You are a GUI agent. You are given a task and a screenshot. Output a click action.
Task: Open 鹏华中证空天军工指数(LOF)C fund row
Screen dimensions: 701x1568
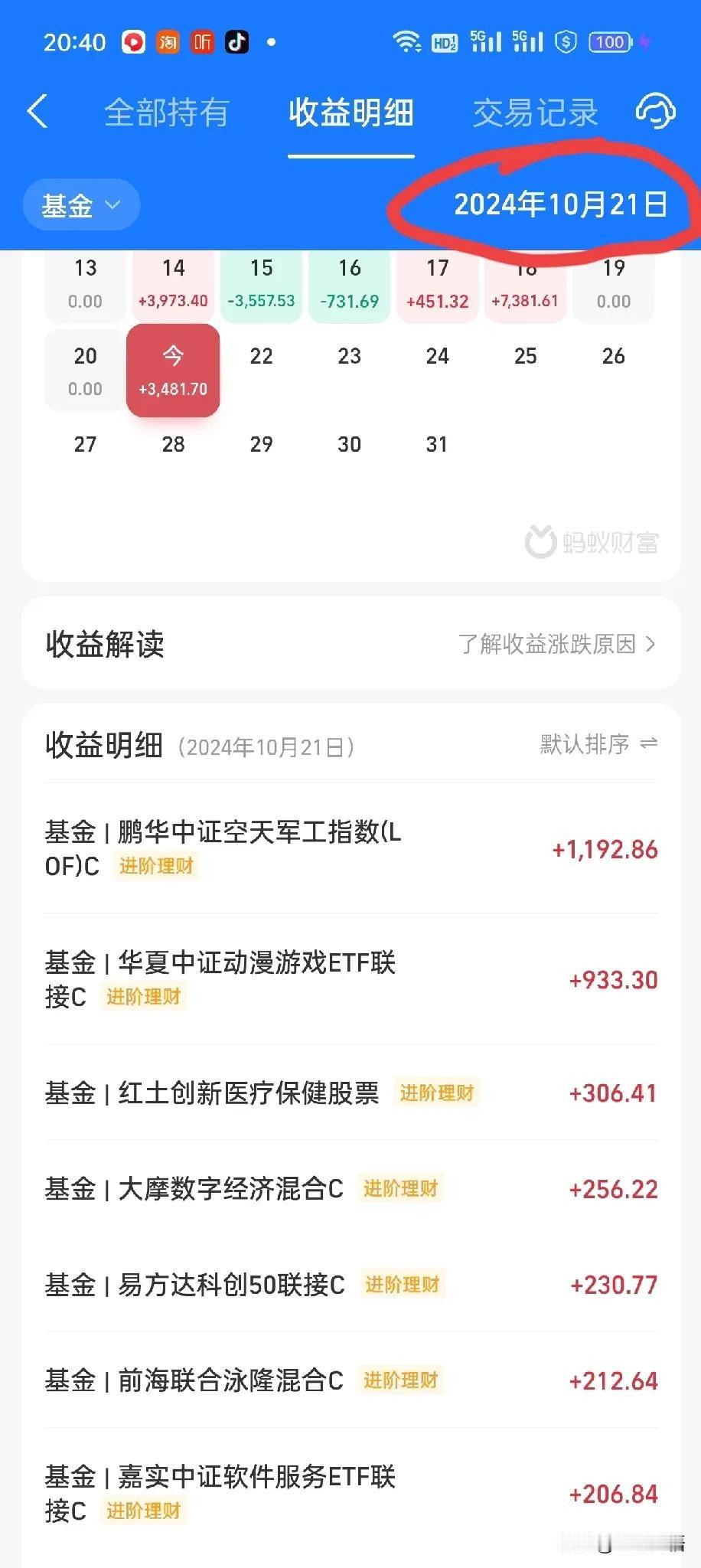351,848
